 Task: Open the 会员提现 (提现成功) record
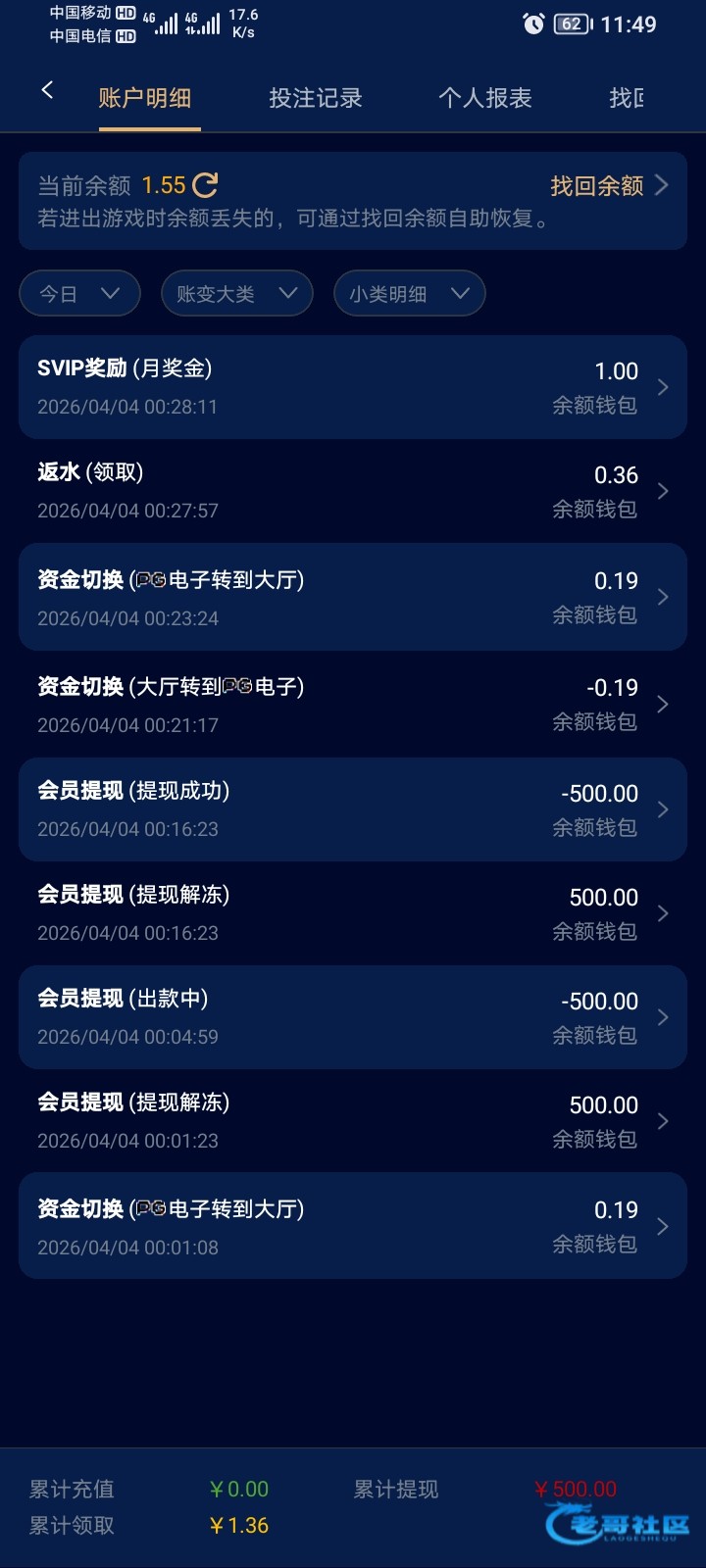pyautogui.click(x=353, y=809)
